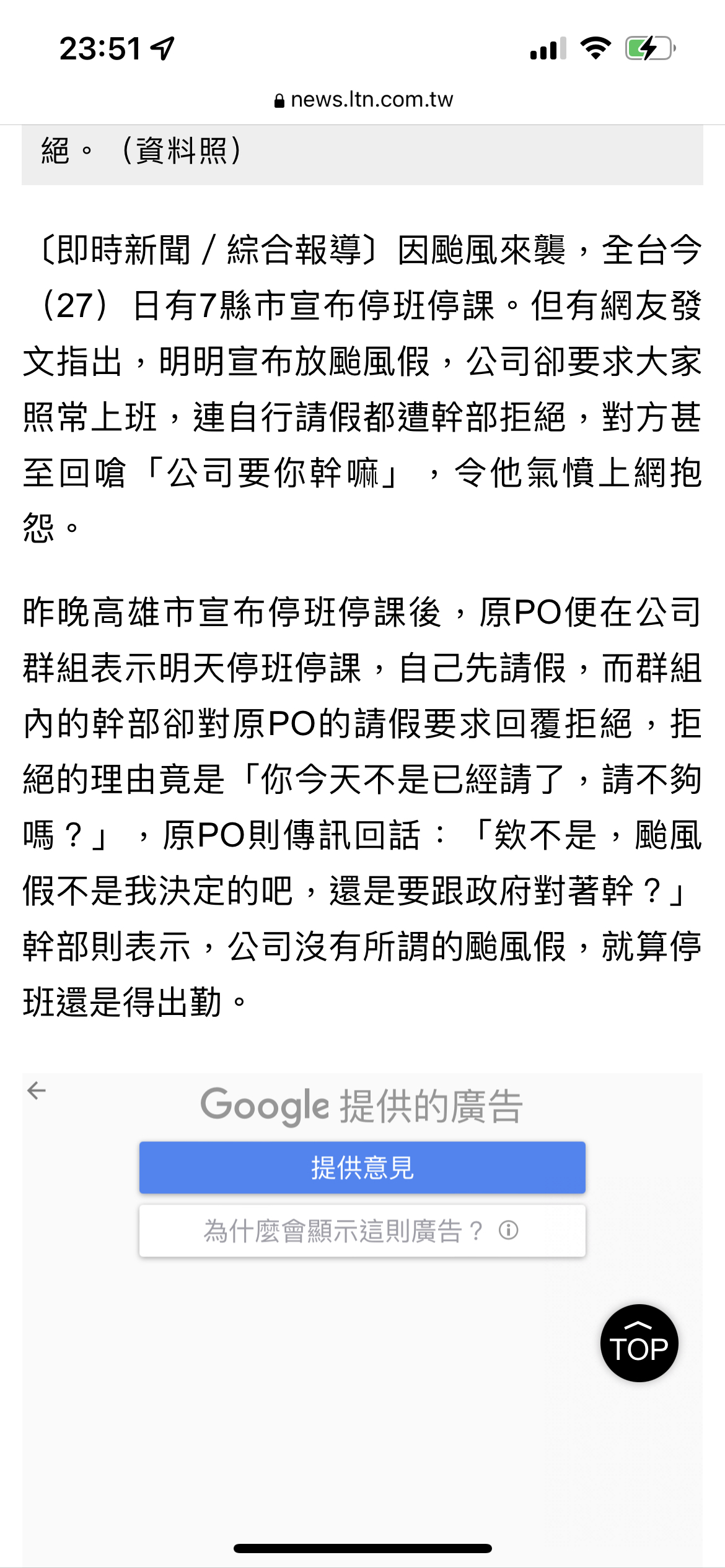This screenshot has width=725, height=1568.
Task: Tap the news.ltn.com.tw address bar
Action: pos(363,99)
